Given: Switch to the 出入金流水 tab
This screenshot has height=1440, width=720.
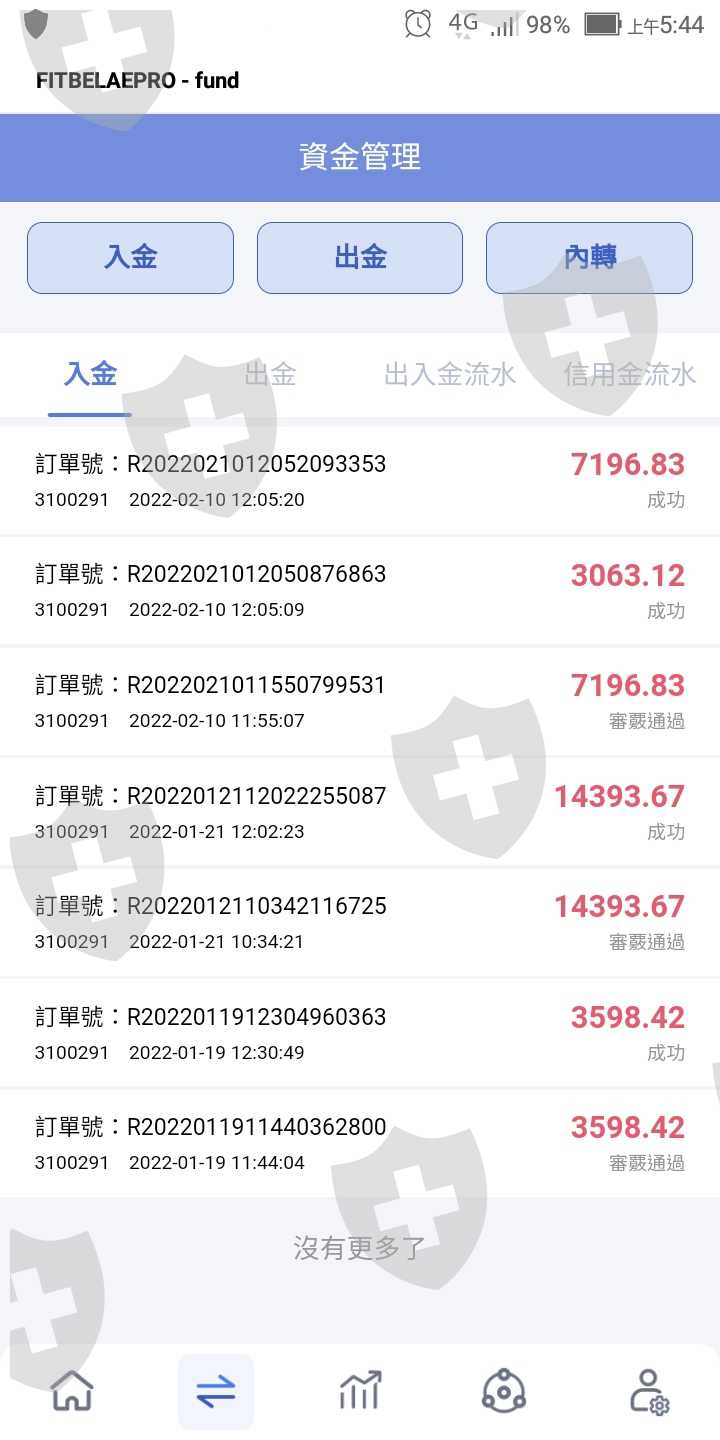Looking at the screenshot, I should (450, 375).
